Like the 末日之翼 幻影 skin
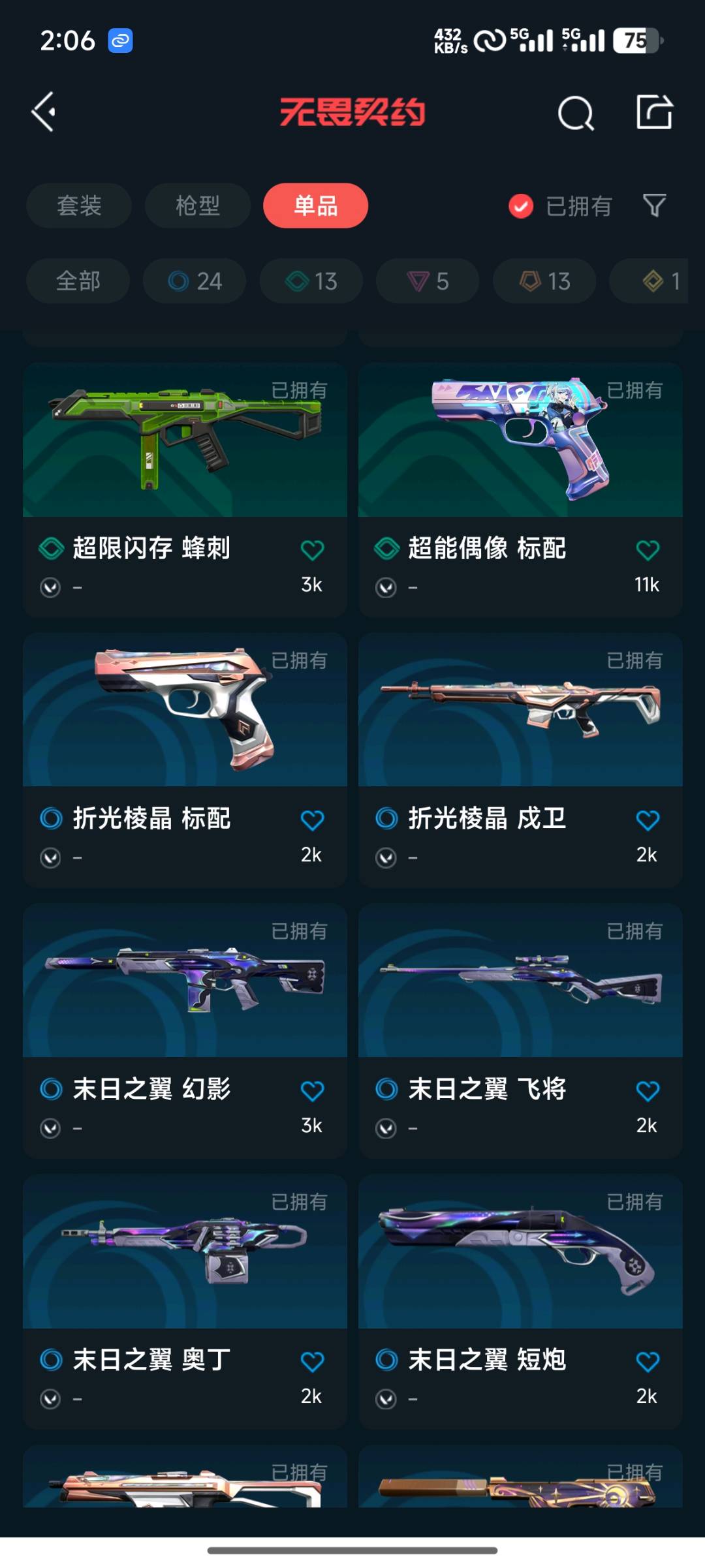 point(312,1090)
